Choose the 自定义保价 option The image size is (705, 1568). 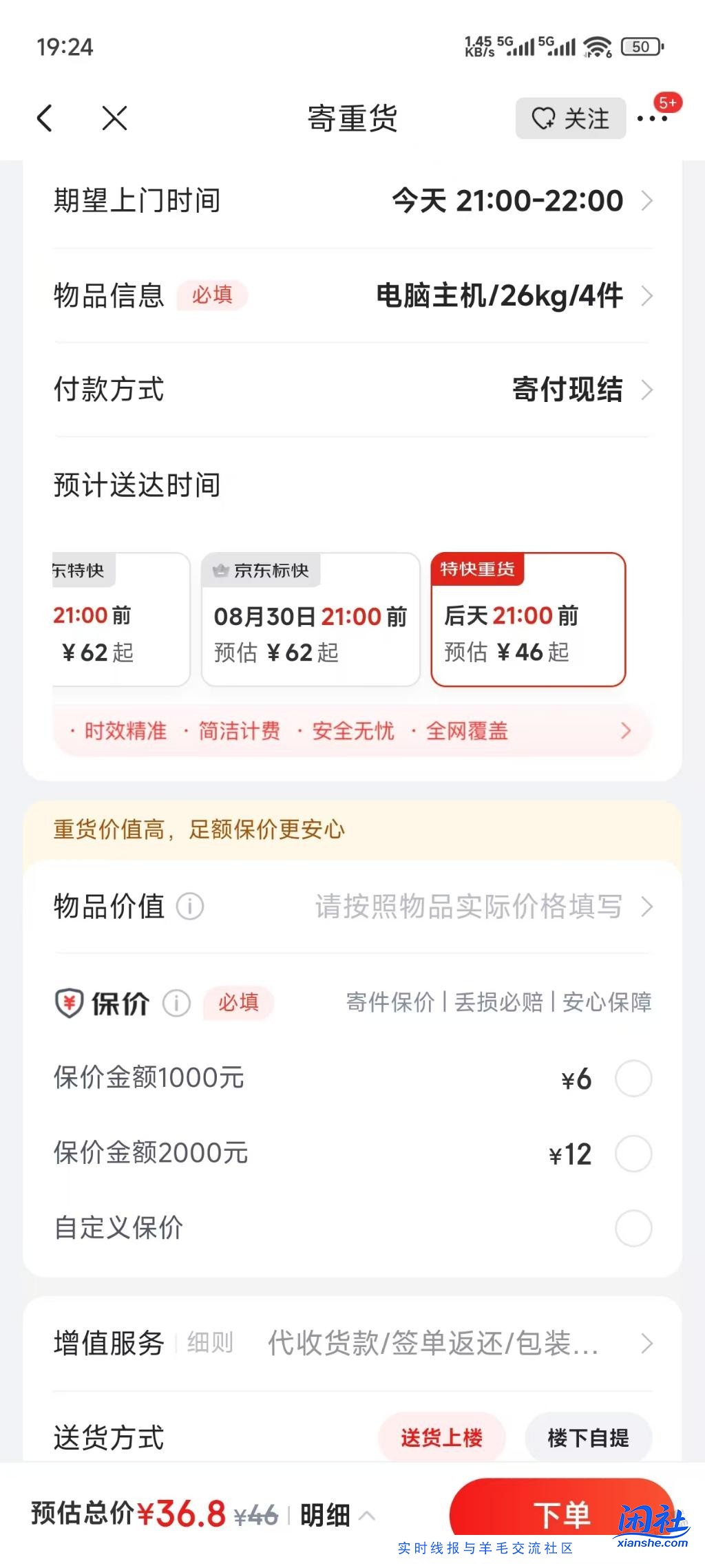(x=633, y=1229)
